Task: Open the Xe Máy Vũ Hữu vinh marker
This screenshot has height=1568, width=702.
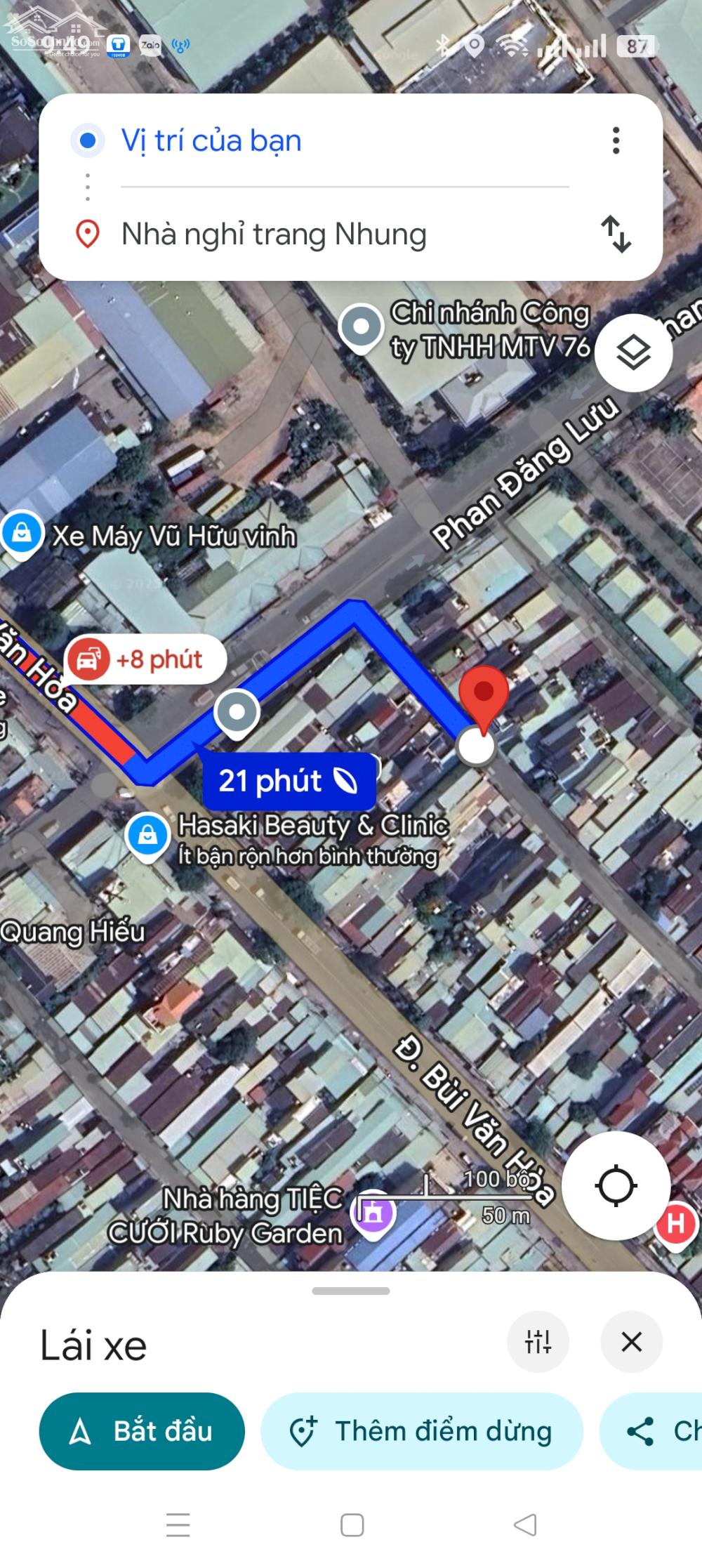Action: point(22,533)
